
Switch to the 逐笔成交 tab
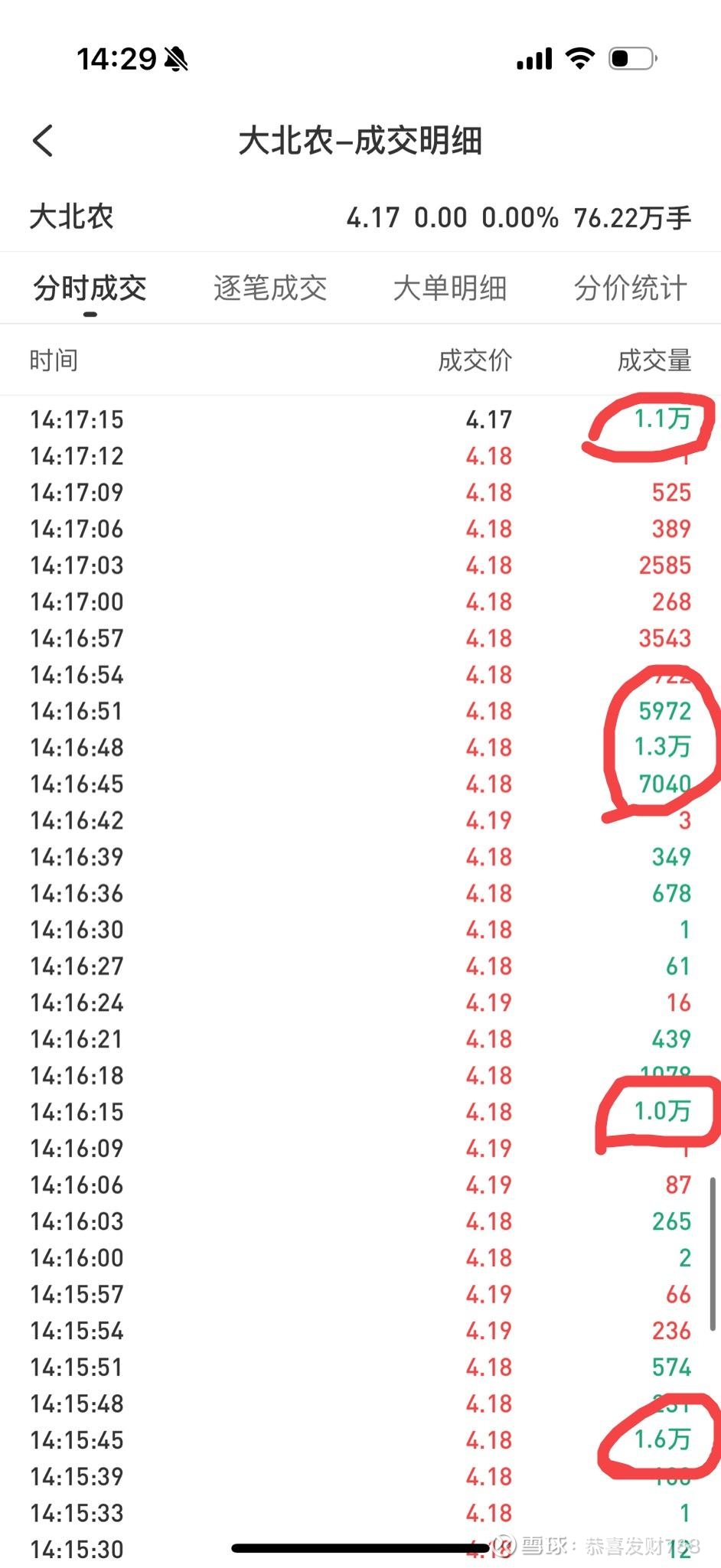pyautogui.click(x=270, y=288)
